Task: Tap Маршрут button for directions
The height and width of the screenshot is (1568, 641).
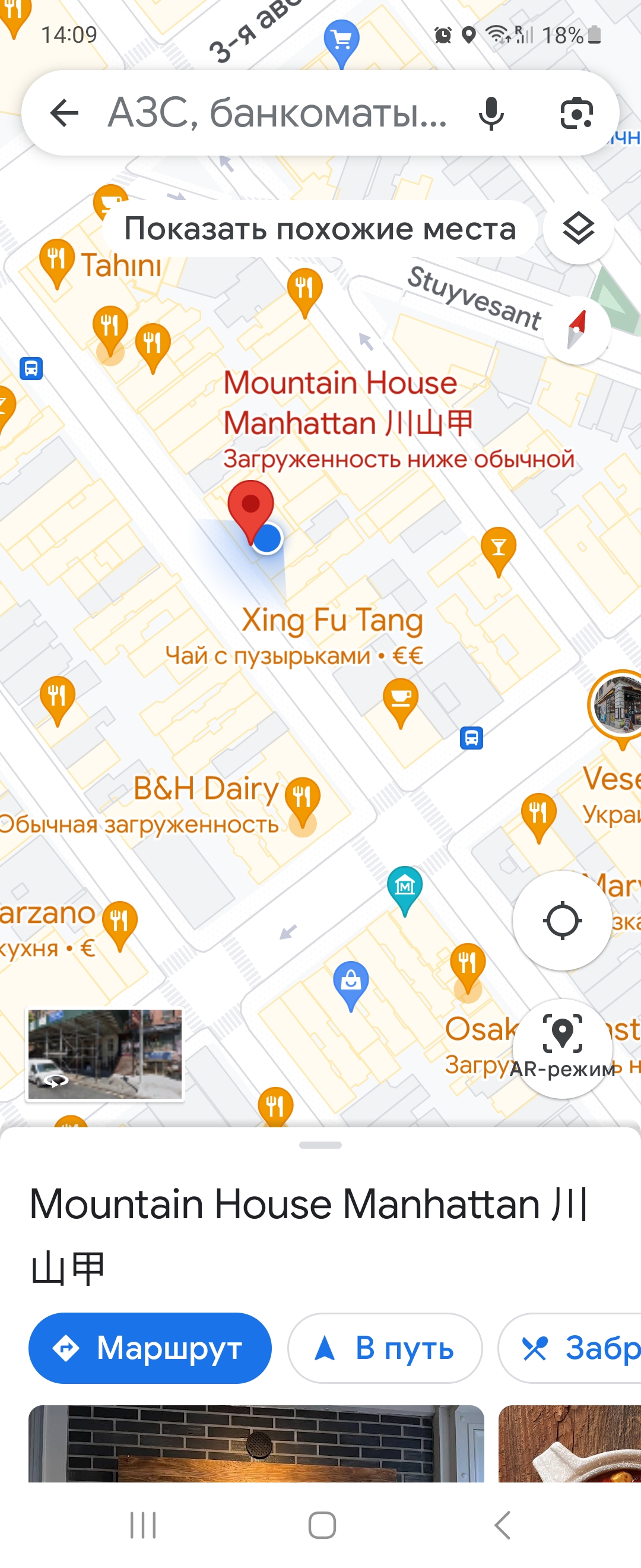Action: point(150,1348)
